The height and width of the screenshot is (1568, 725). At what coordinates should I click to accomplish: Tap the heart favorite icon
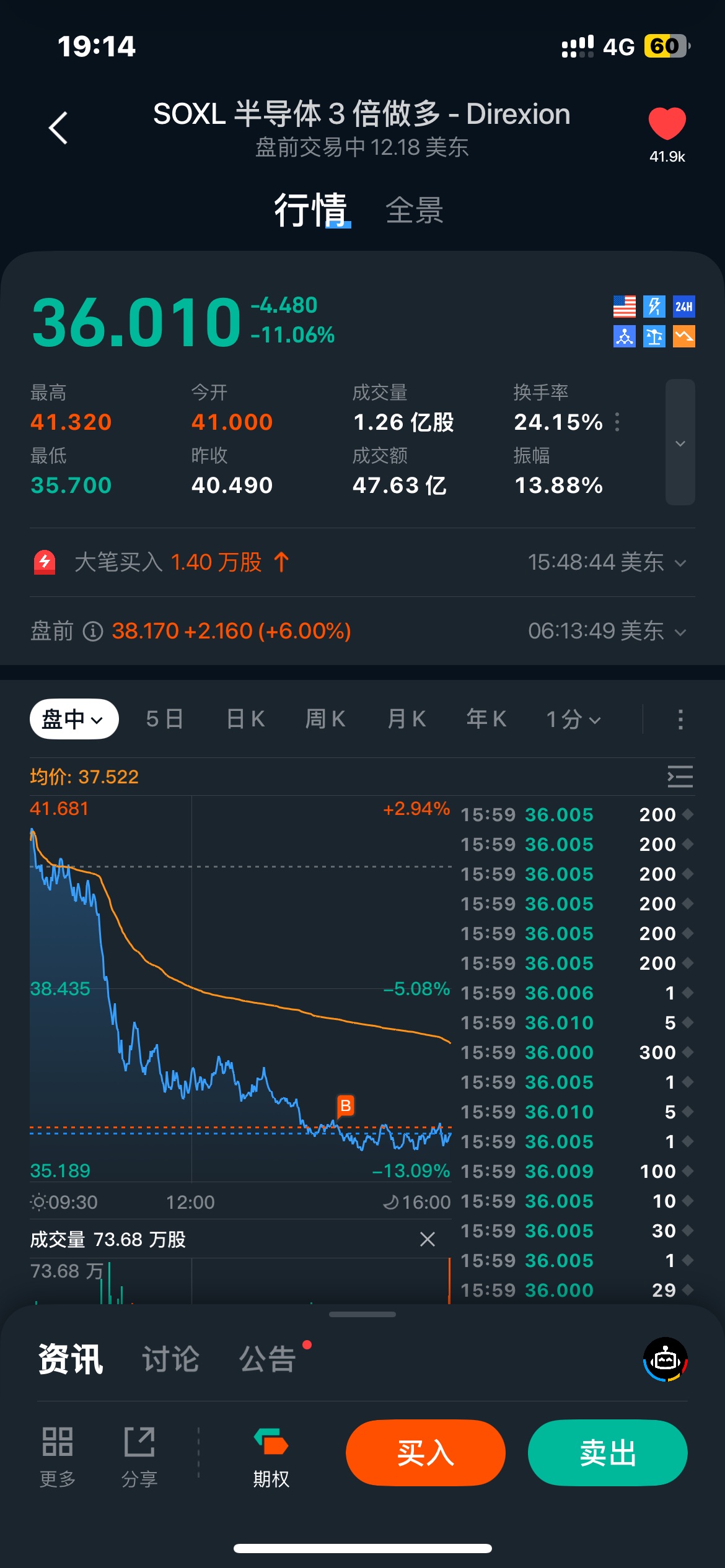point(667,124)
